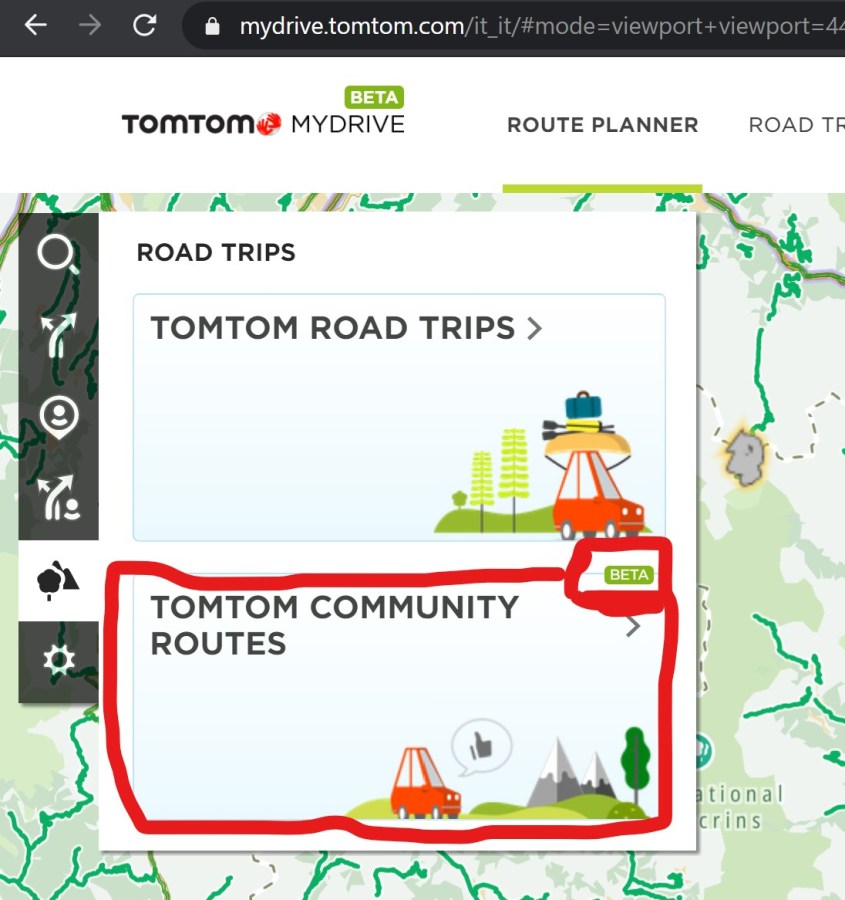
Task: Open the Road Trips tab
Action: coord(796,125)
